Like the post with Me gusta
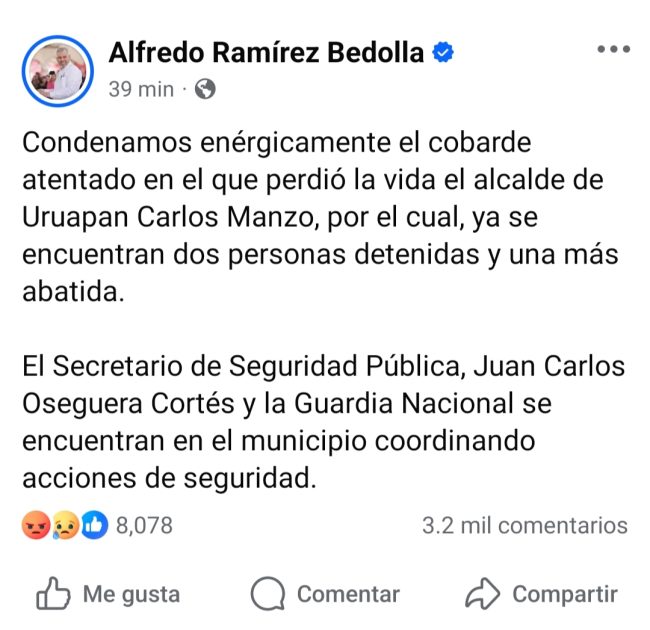This screenshot has width=650, height=630. (x=108, y=594)
